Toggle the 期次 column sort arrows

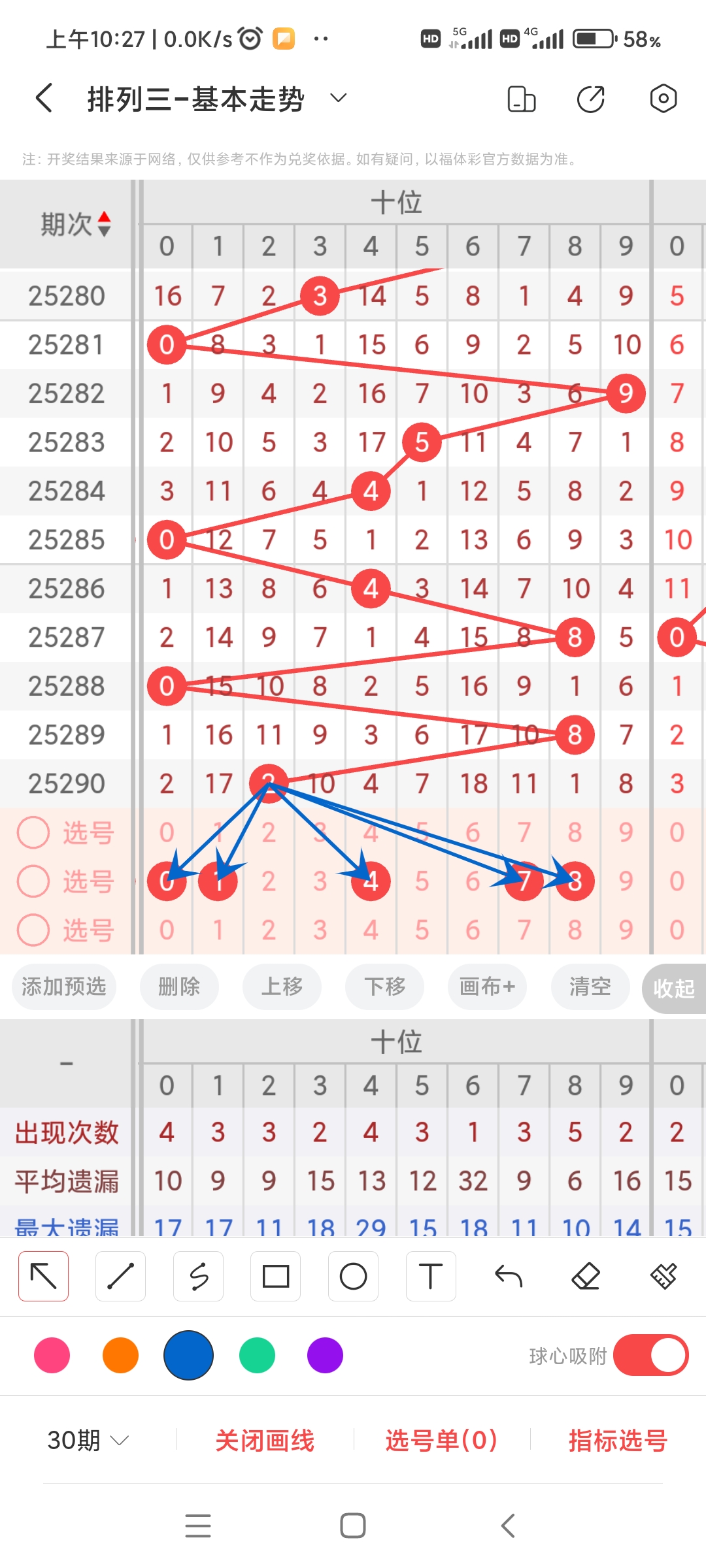[104, 225]
